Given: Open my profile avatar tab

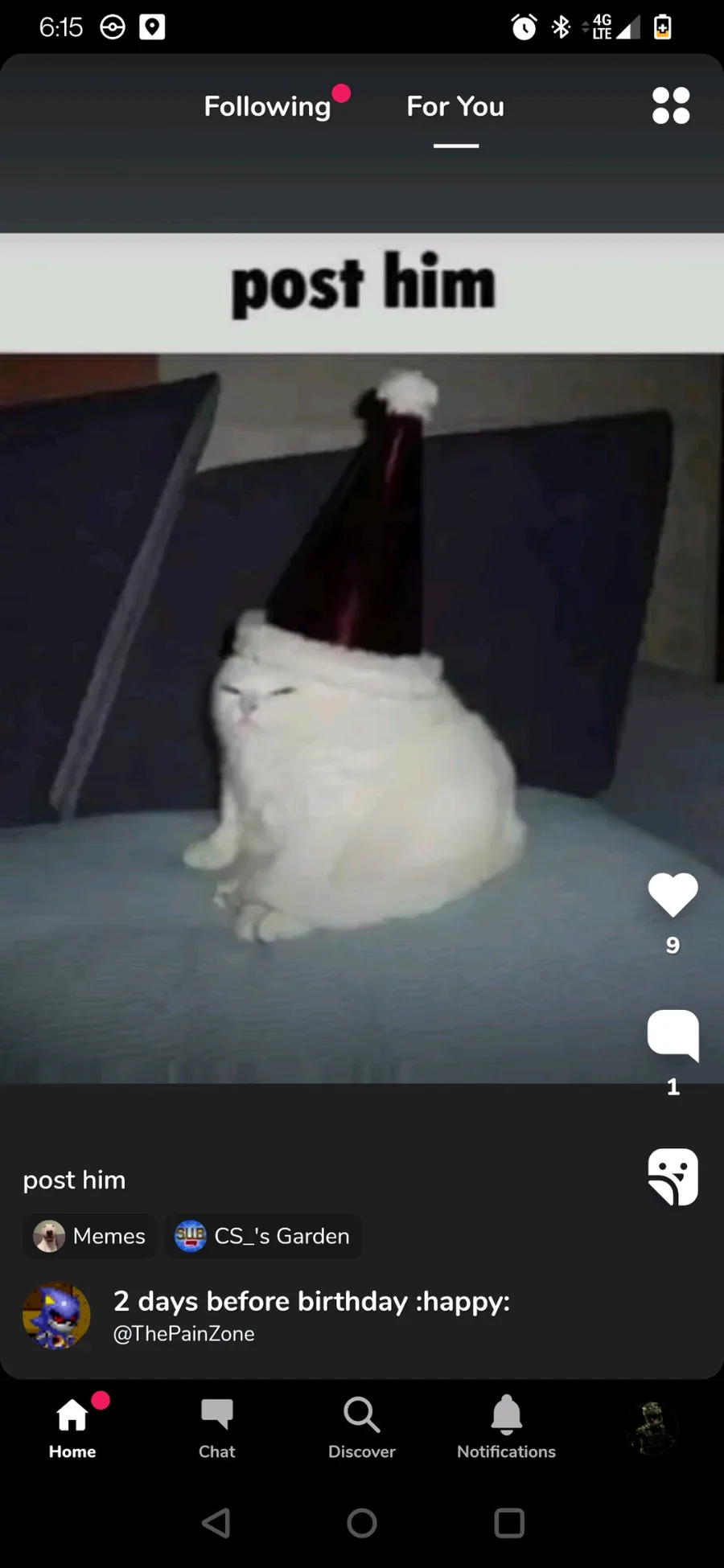Looking at the screenshot, I should [652, 1429].
